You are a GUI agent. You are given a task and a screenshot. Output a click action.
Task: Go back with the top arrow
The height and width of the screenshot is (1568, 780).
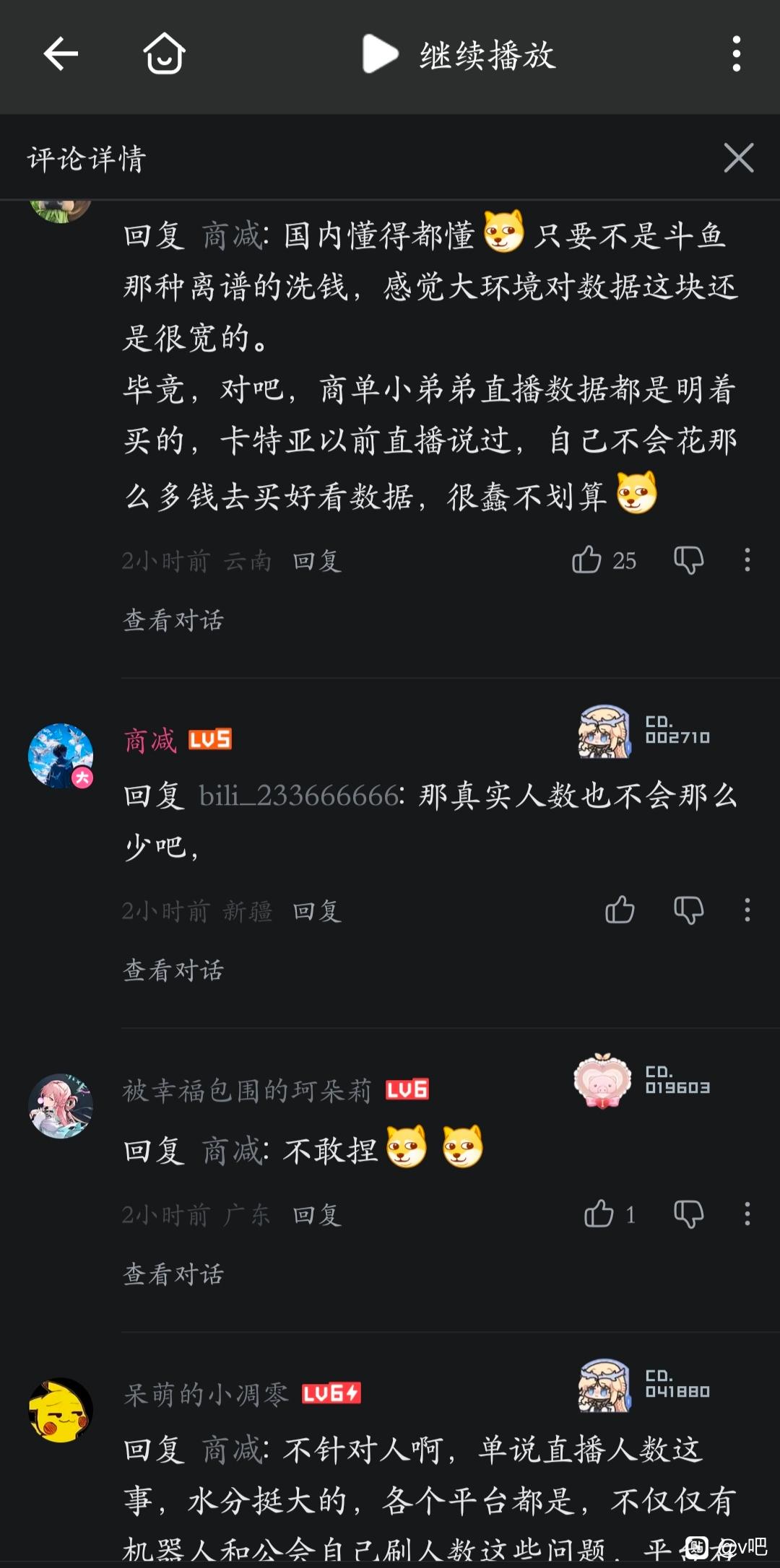[x=61, y=54]
